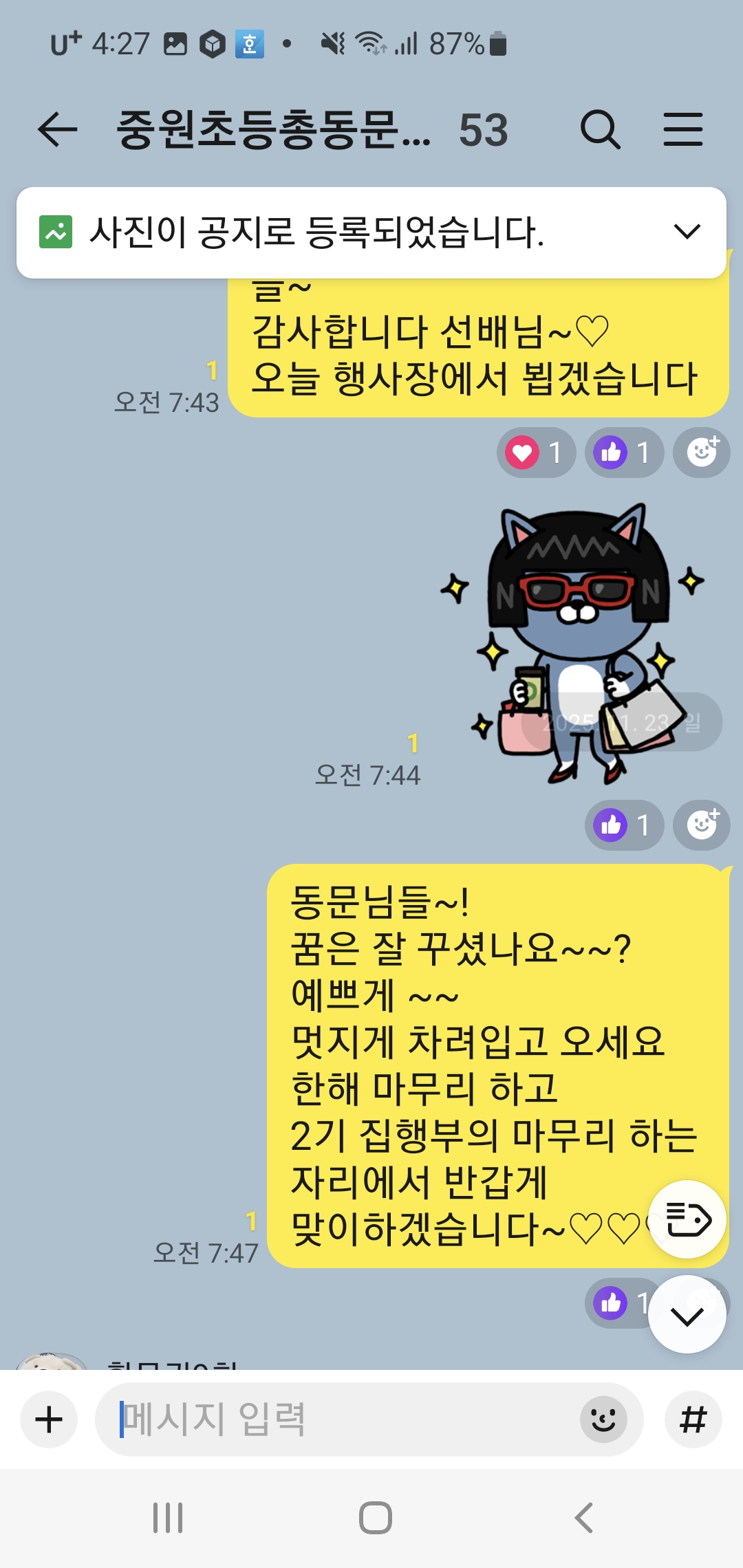Open the chat room hamburger menu

click(682, 129)
